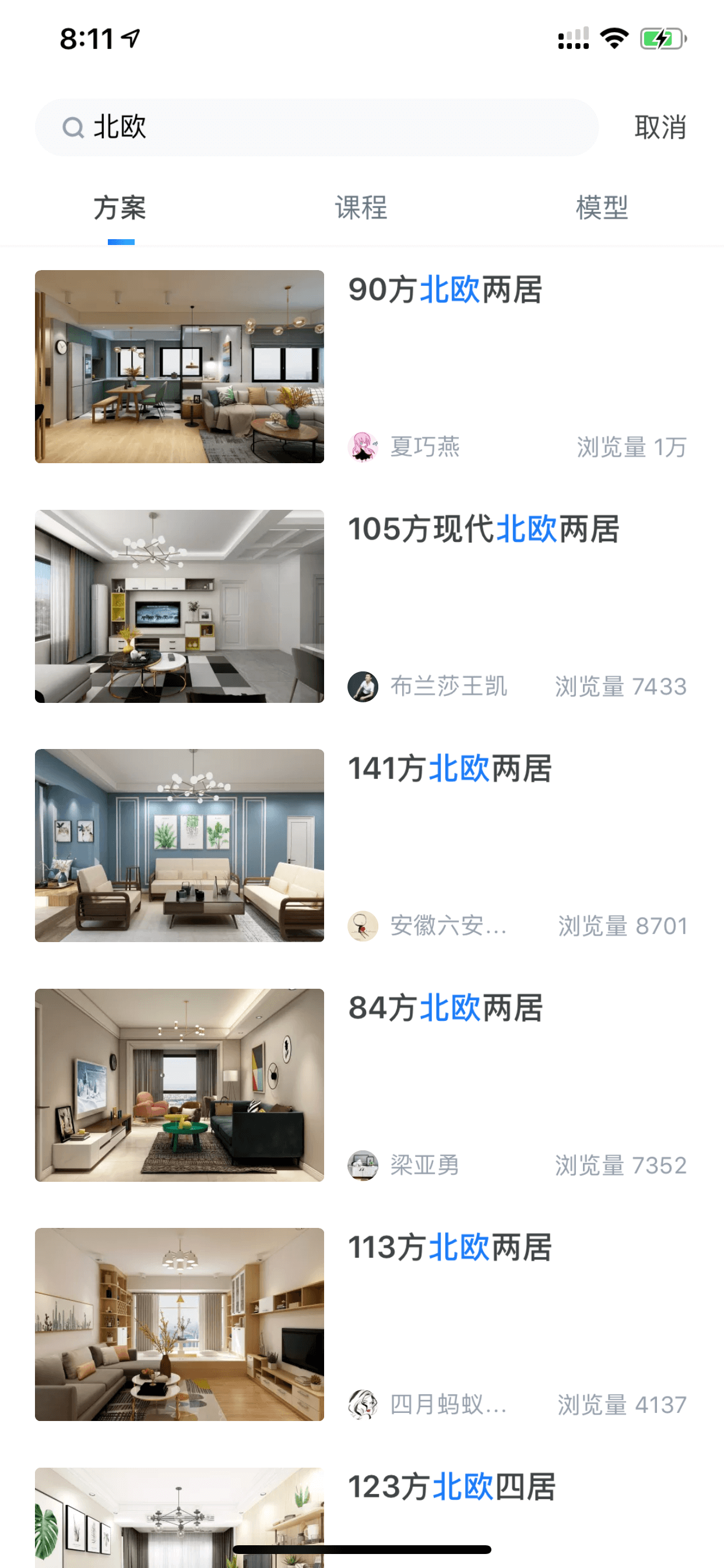Open the 84方北欧两居 plan
Screen dimensions: 724x1568
point(361,1086)
